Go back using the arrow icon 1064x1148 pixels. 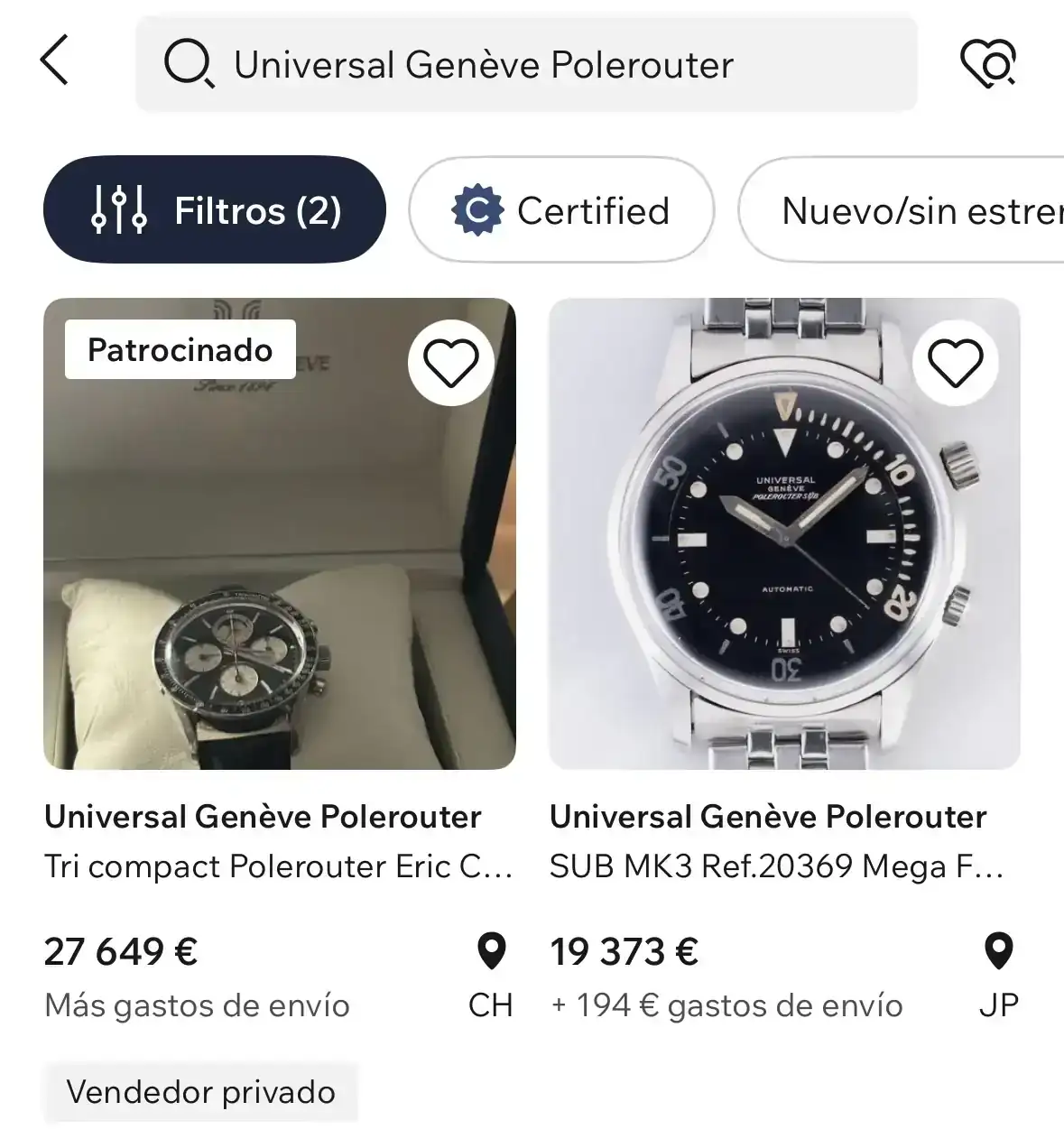coord(55,62)
